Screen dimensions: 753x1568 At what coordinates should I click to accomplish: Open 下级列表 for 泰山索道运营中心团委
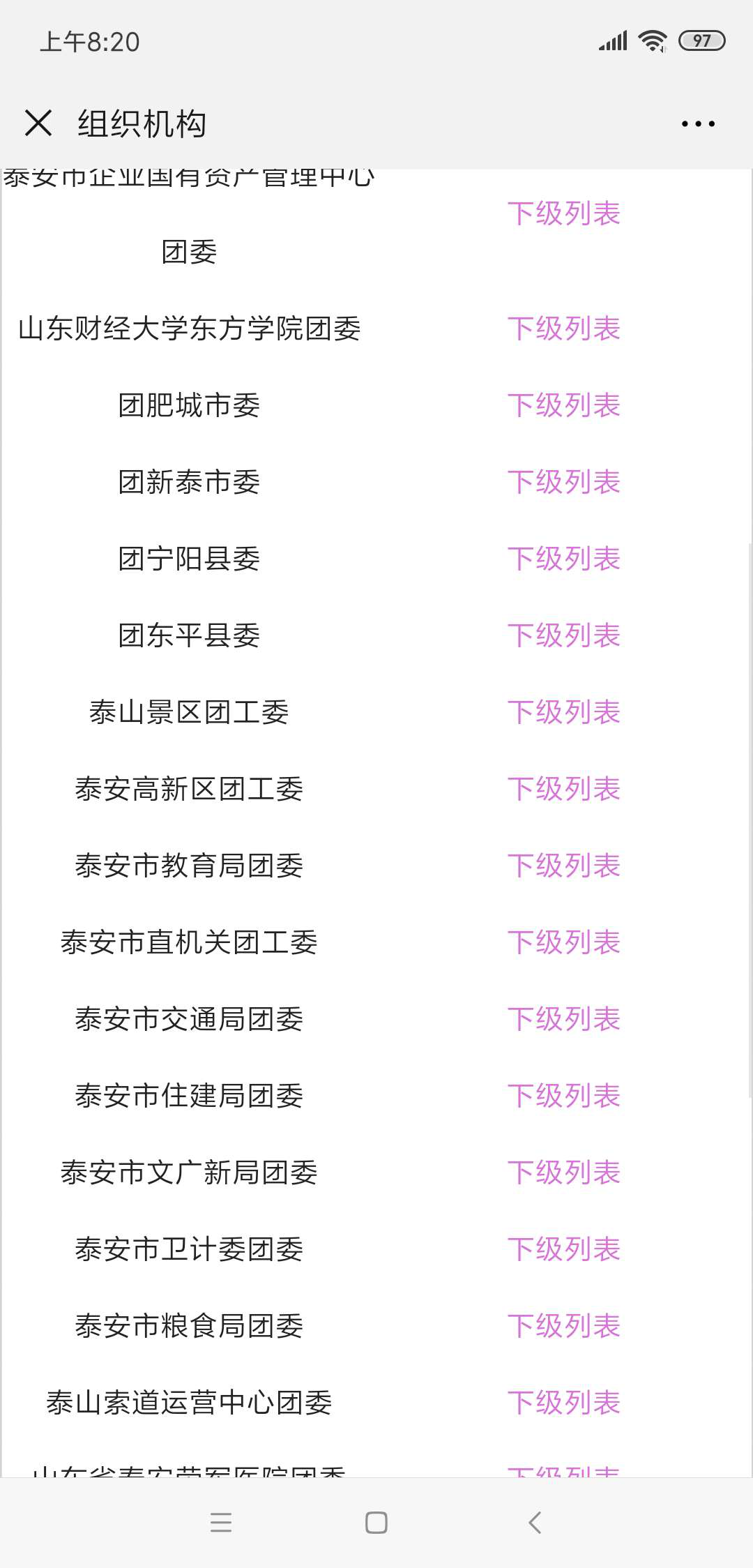coord(563,1403)
